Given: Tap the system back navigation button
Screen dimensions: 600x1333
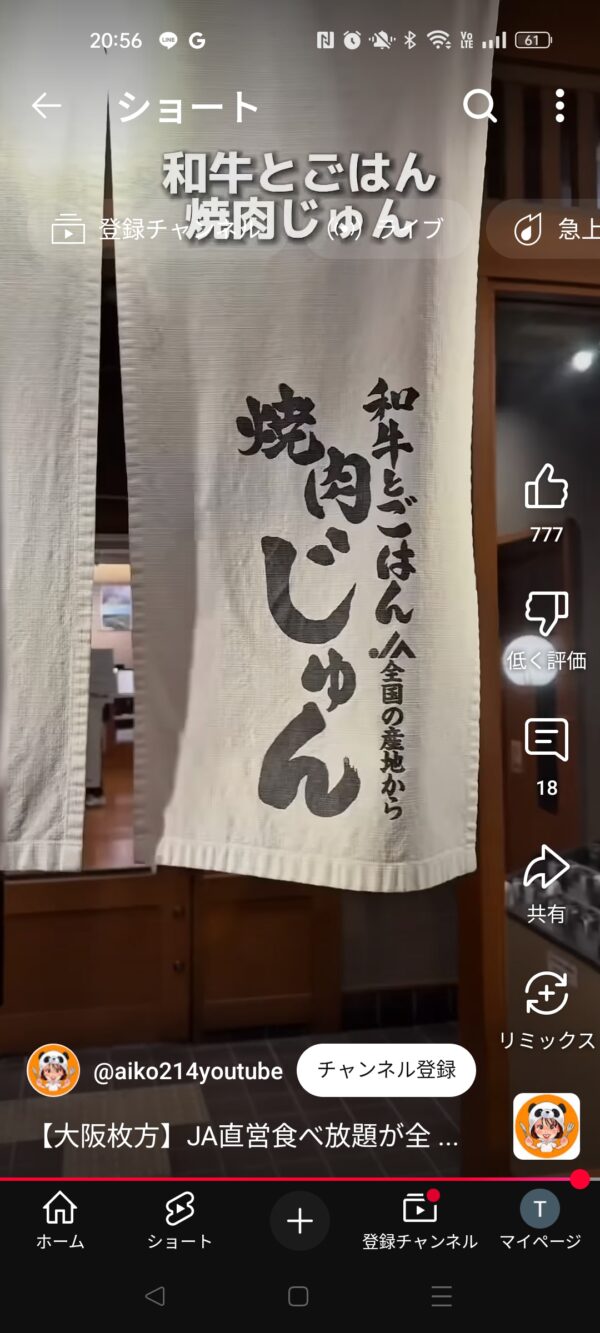Looking at the screenshot, I should [x=154, y=1297].
